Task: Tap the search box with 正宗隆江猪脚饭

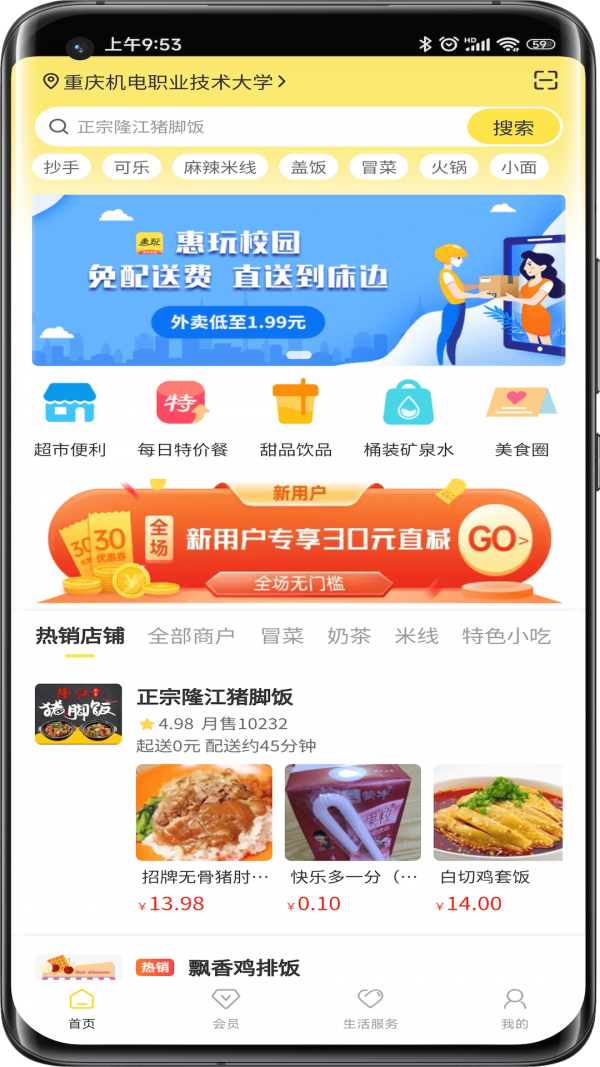Action: (x=250, y=127)
